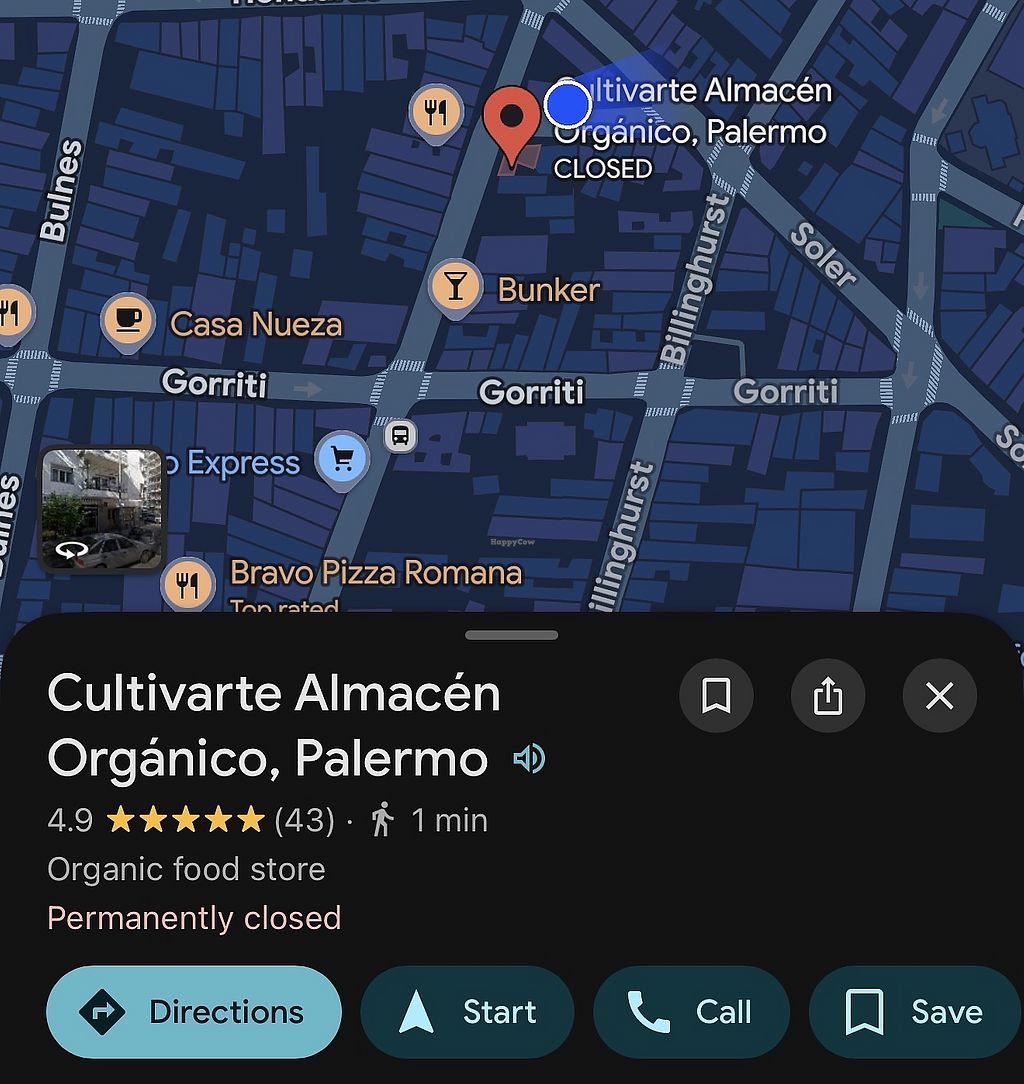Bookmark this place with the round icon
Viewport: 1024px width, 1084px height.
click(x=716, y=696)
